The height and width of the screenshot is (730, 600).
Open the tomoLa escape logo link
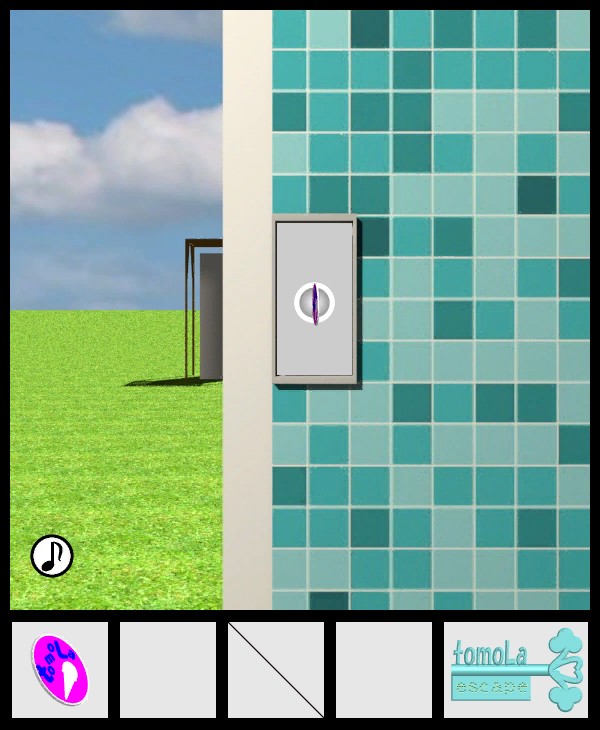[x=516, y=670]
